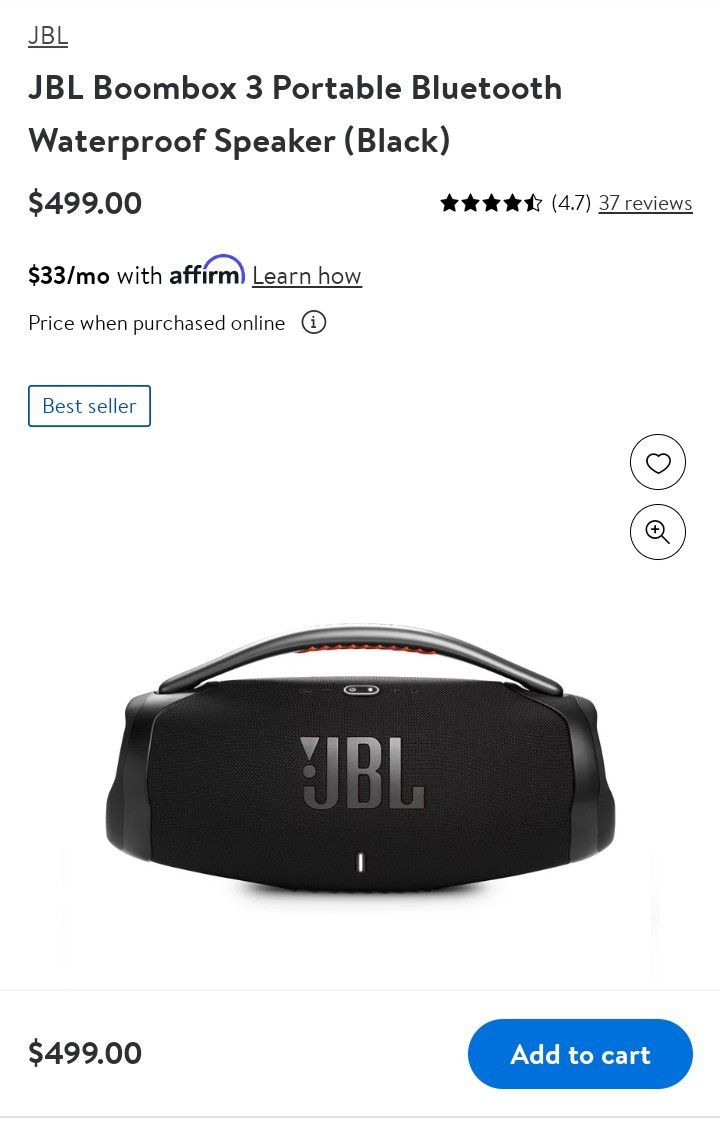Toggle the wishlist heart icon
The width and height of the screenshot is (720, 1130).
point(657,462)
